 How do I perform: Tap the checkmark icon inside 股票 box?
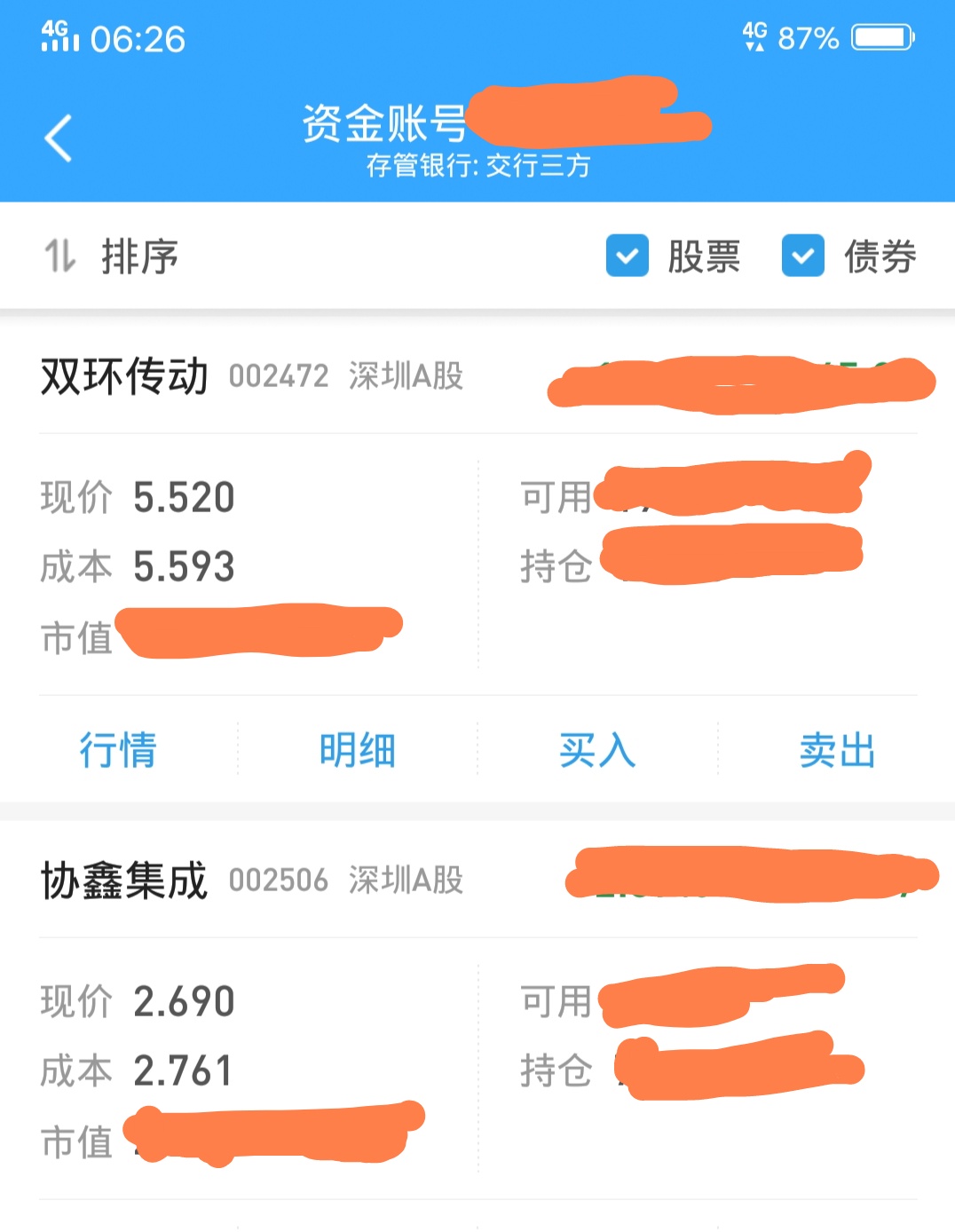[x=627, y=257]
